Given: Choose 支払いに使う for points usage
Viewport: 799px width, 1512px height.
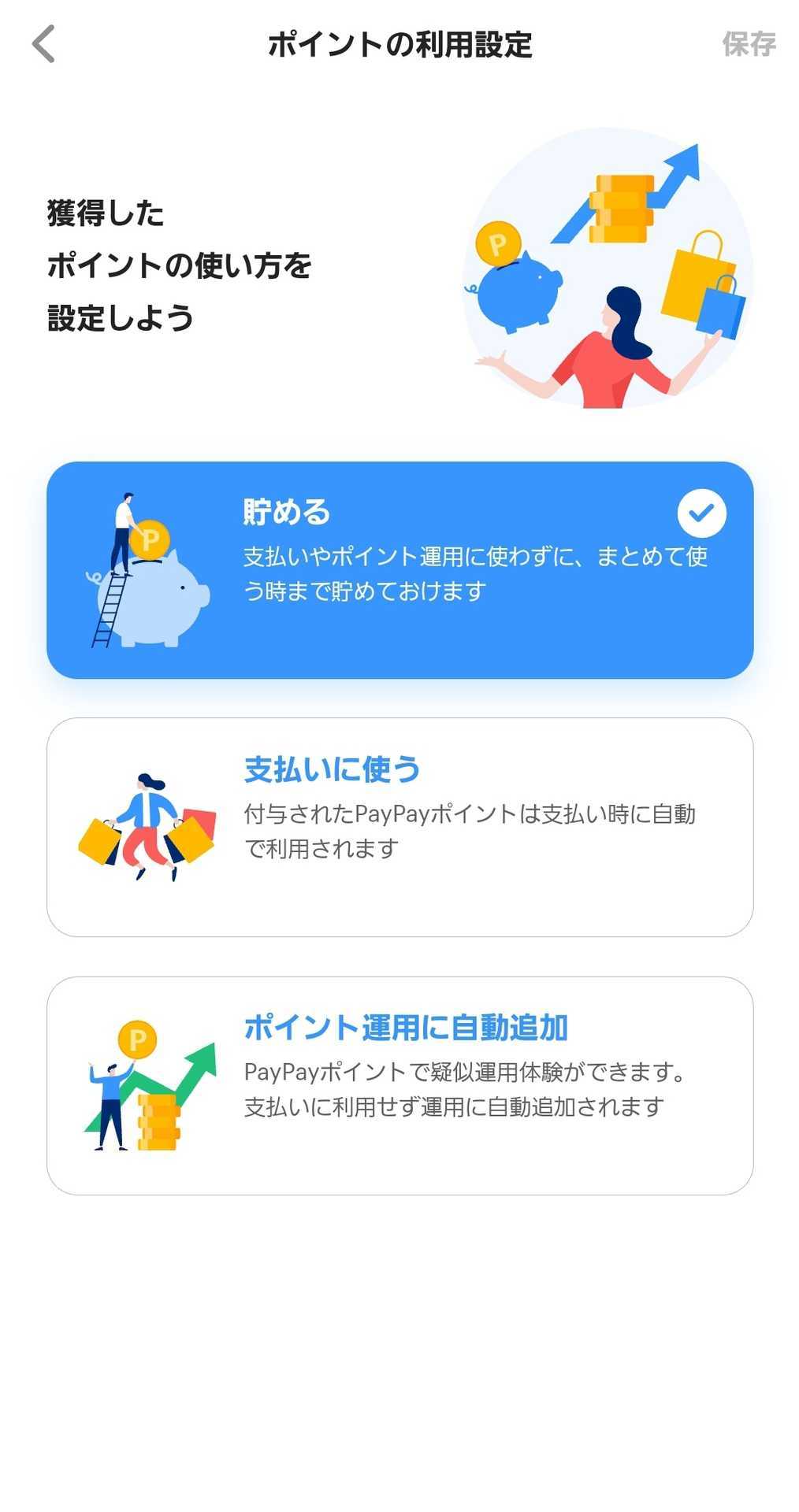Looking at the screenshot, I should tap(400, 827).
